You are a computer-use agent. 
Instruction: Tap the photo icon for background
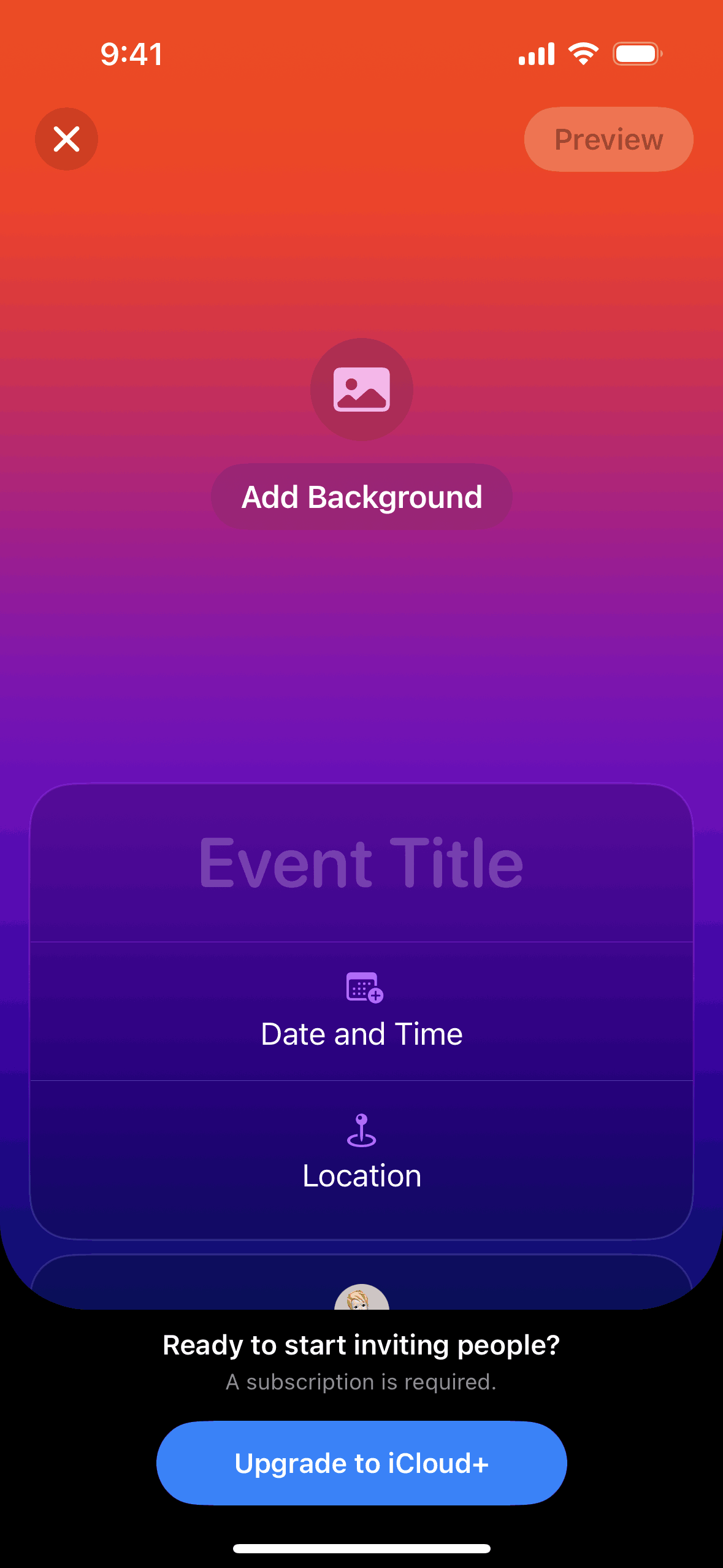[x=361, y=390]
